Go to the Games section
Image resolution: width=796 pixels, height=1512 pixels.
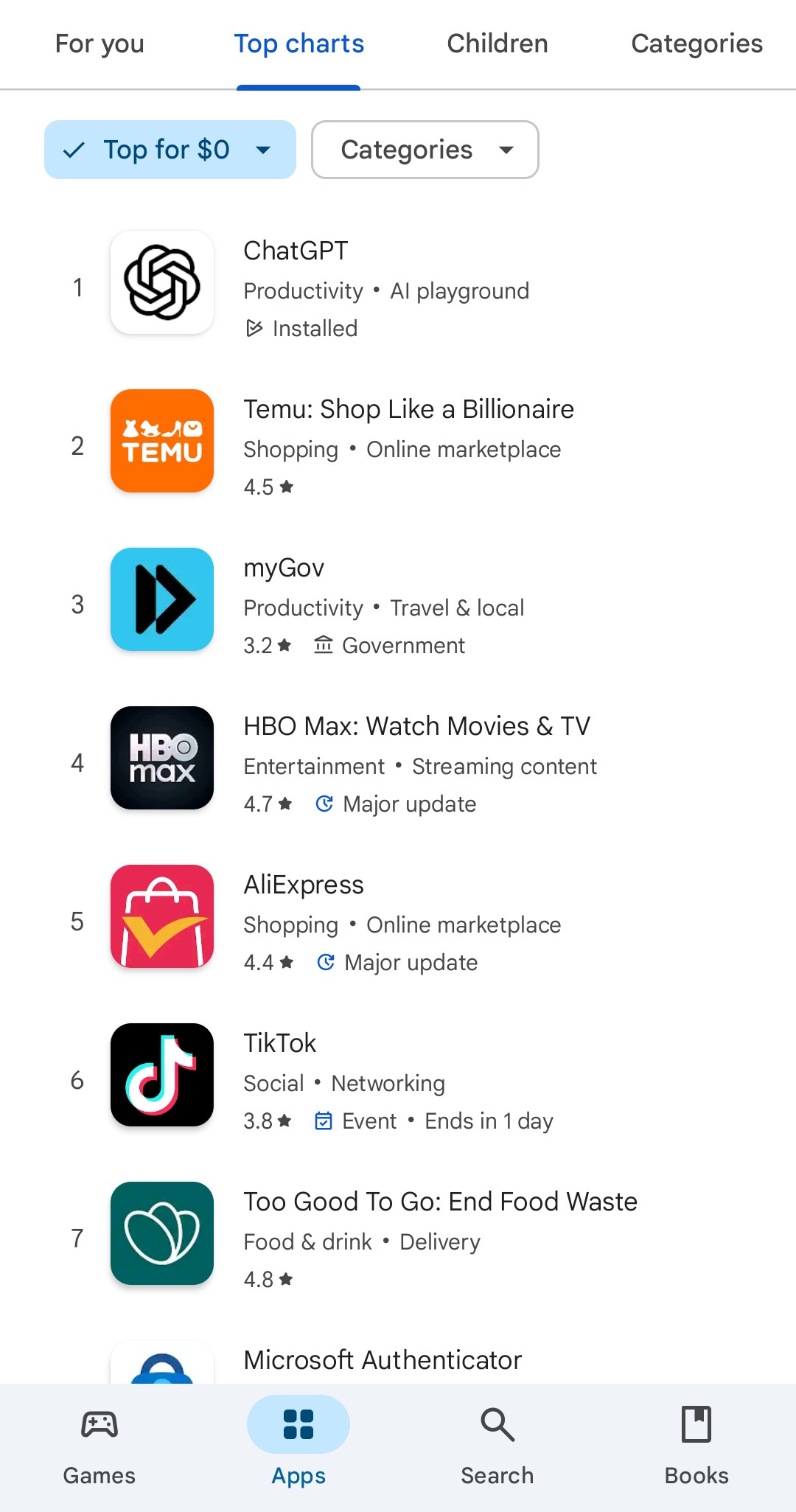point(99,1446)
